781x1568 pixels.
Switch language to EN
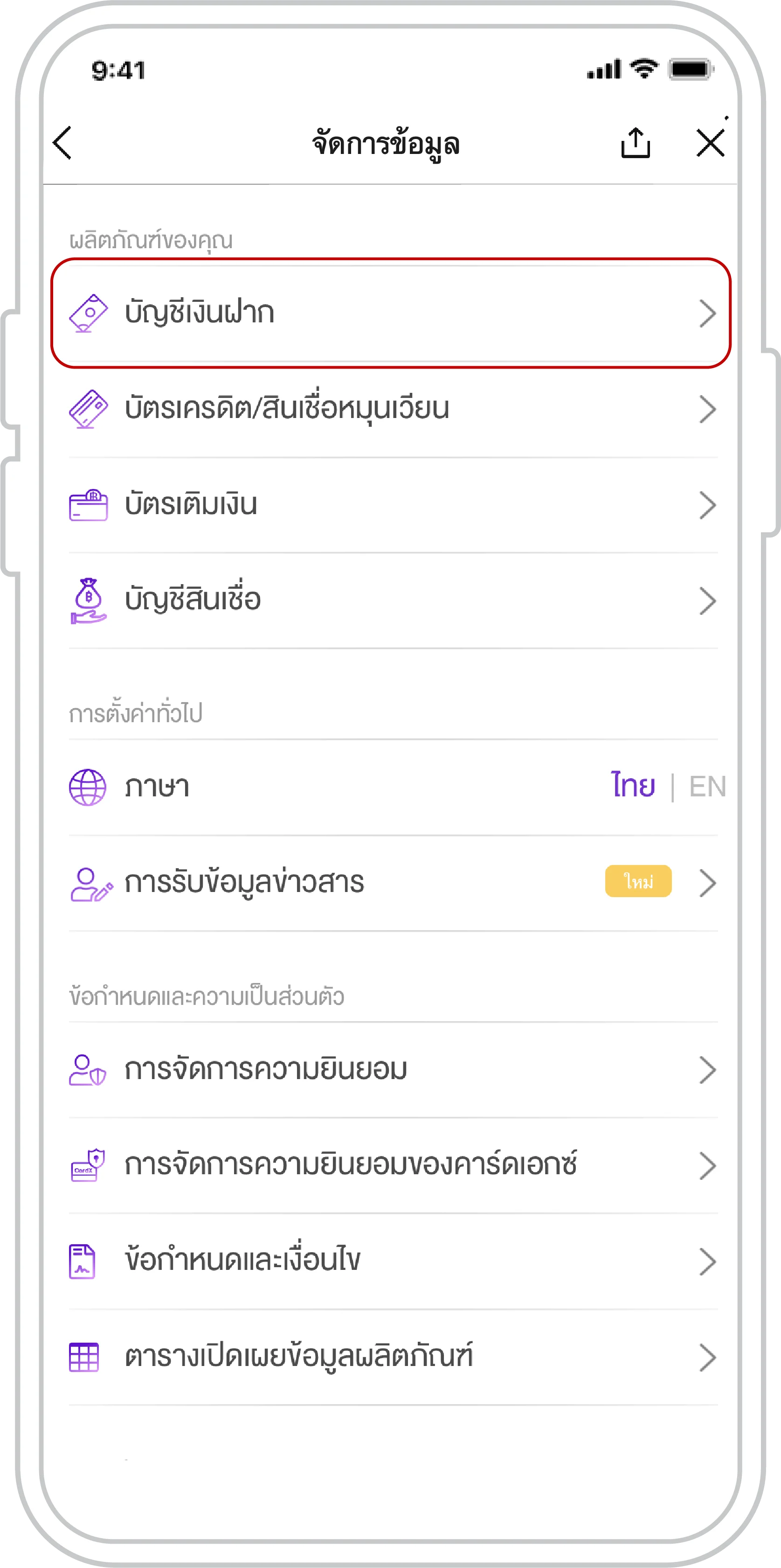tap(707, 787)
